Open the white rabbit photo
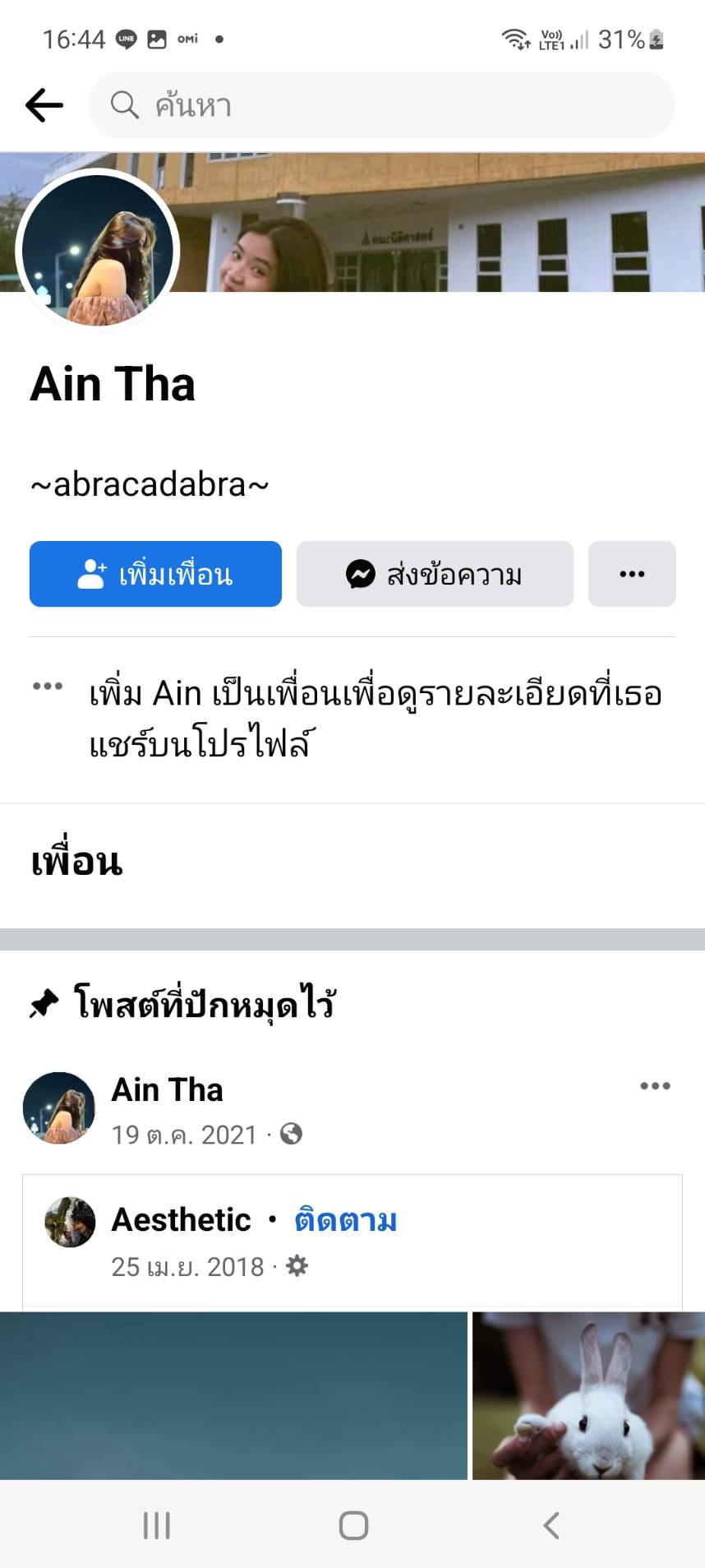This screenshot has width=705, height=1568. click(588, 1395)
